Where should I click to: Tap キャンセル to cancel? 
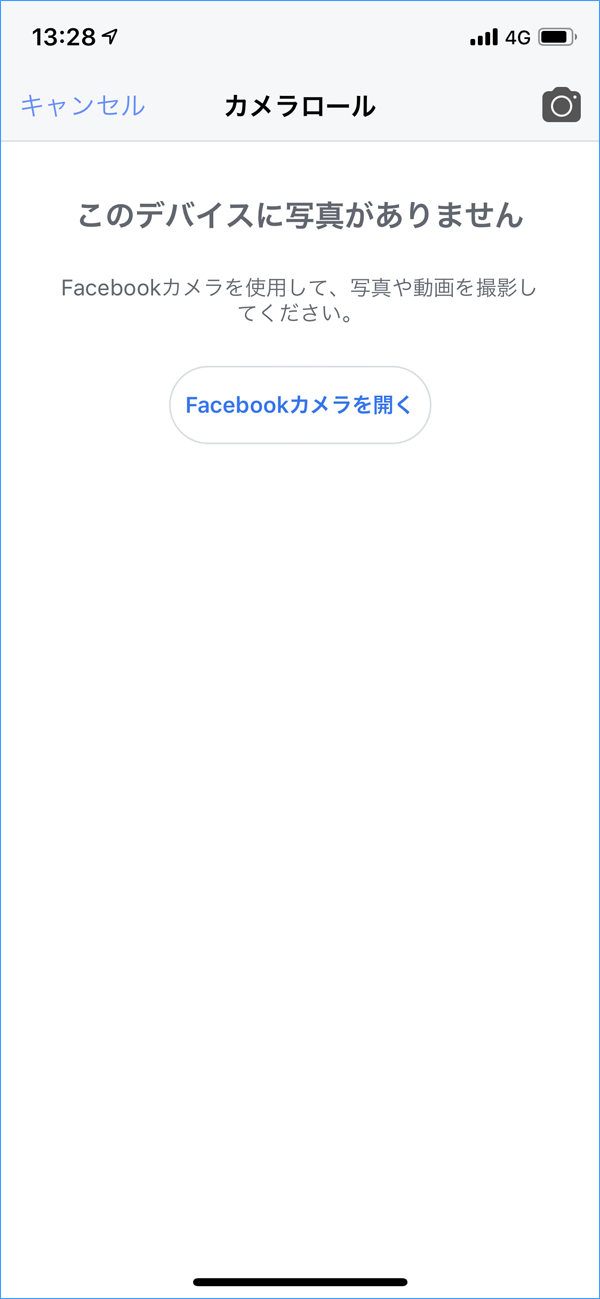pos(83,106)
